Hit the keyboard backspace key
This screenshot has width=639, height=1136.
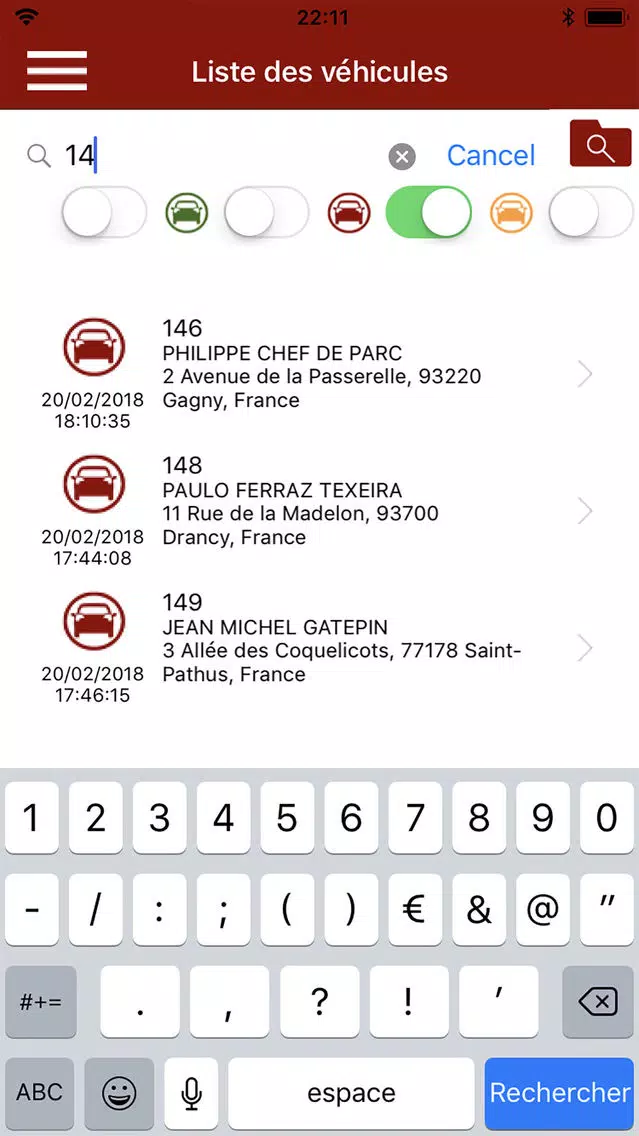pos(598,1002)
